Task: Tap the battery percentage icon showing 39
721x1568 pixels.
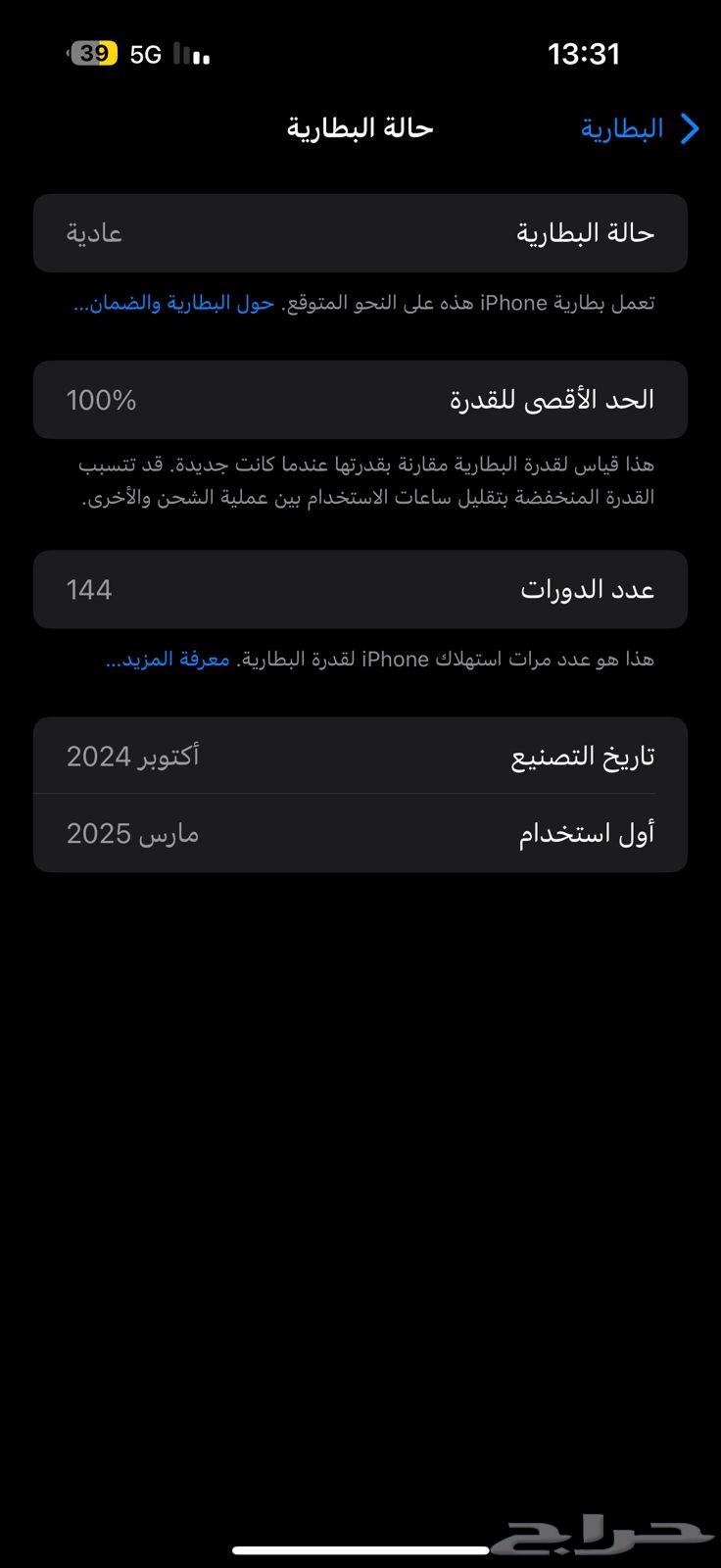Action: click(x=93, y=56)
